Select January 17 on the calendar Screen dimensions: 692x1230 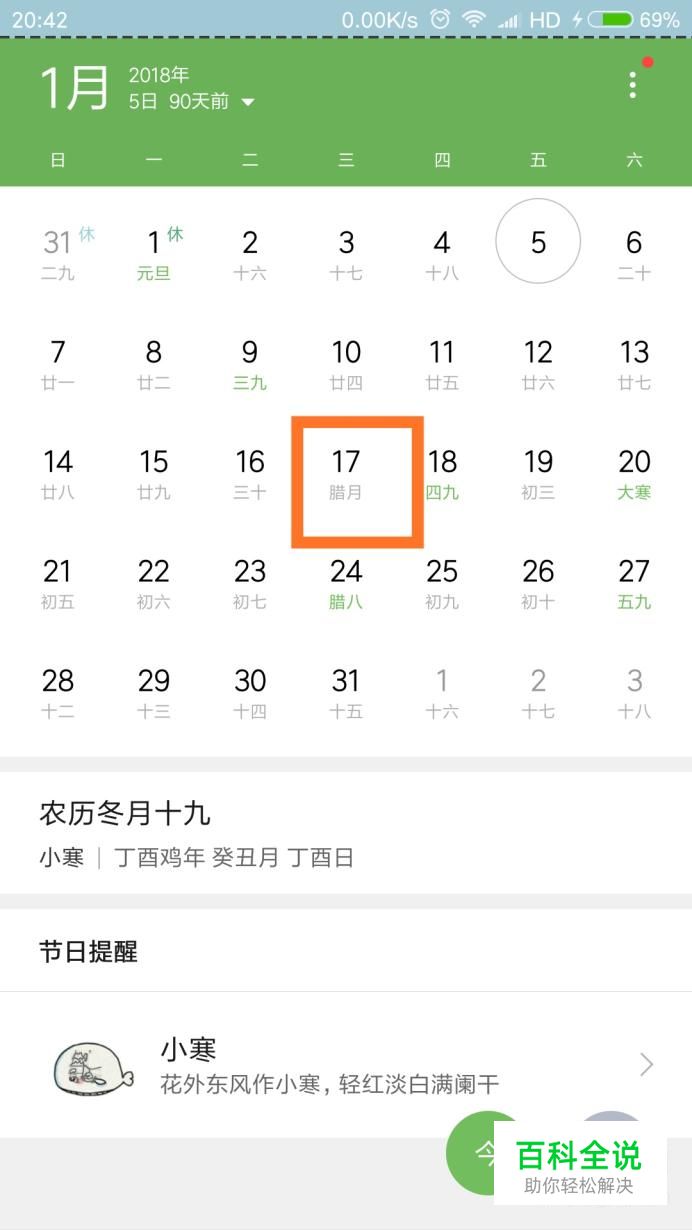pyautogui.click(x=346, y=473)
